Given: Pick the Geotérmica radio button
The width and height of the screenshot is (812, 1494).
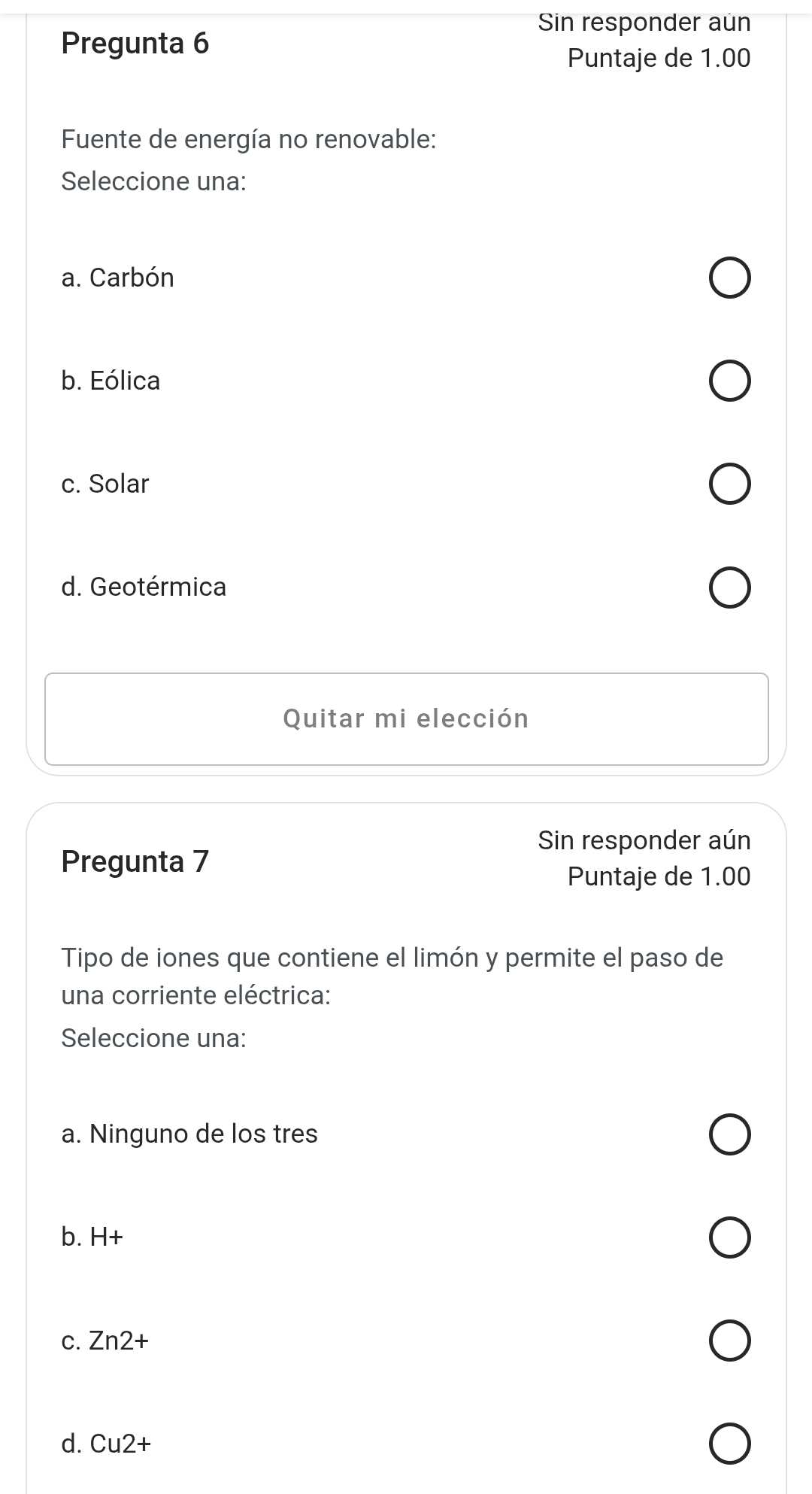Looking at the screenshot, I should pyautogui.click(x=729, y=588).
